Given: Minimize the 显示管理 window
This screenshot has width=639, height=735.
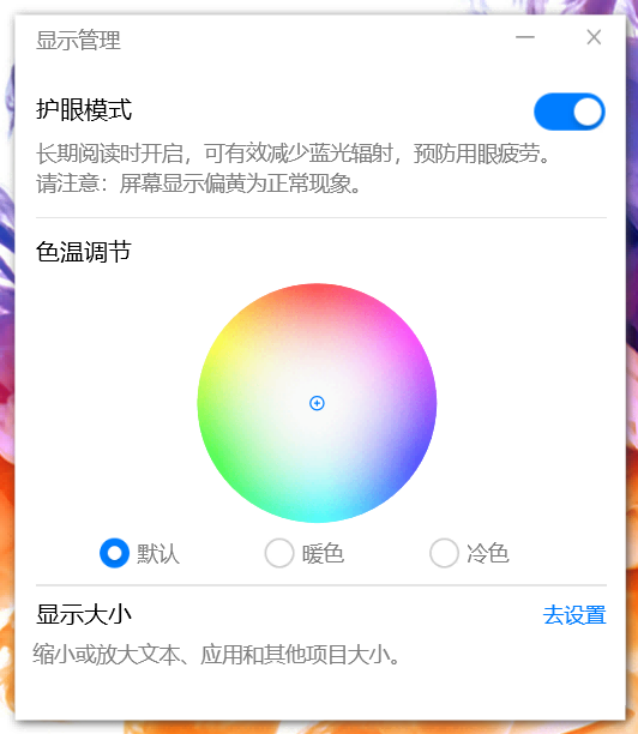Looking at the screenshot, I should tap(525, 38).
